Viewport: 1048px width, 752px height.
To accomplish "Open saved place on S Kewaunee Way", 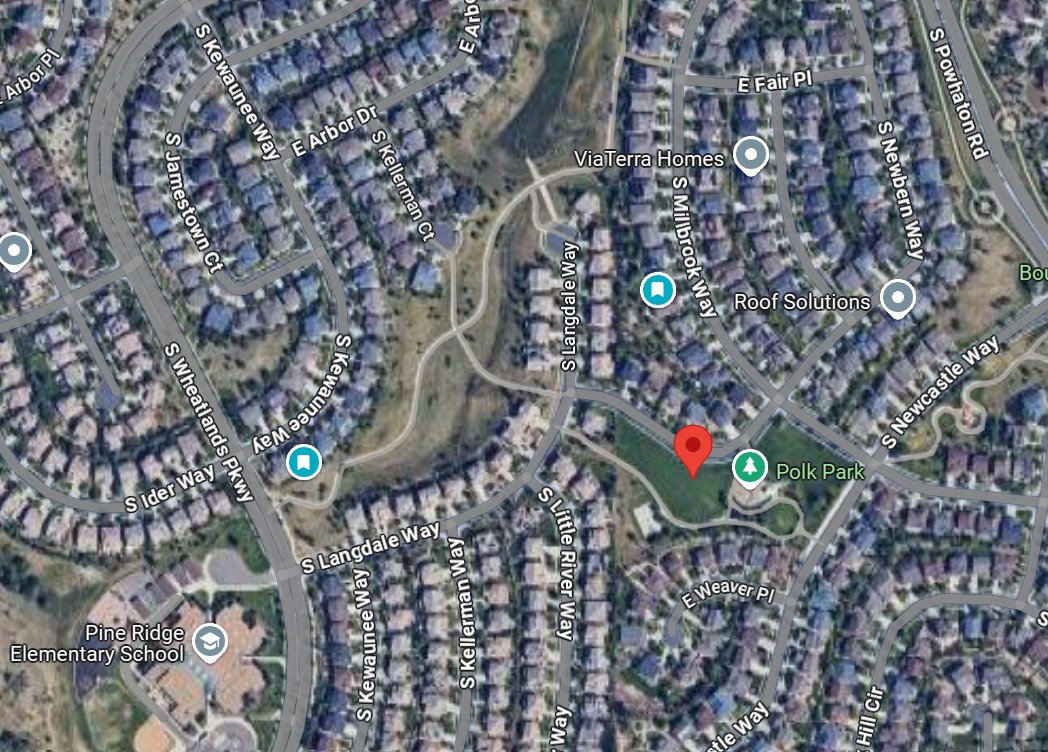I will click(x=303, y=461).
